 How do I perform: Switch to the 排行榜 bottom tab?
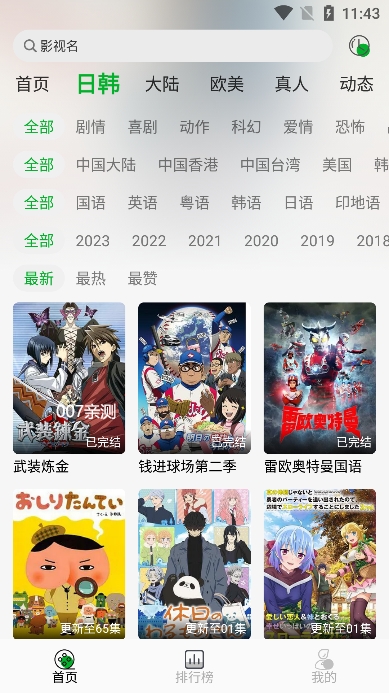194,666
